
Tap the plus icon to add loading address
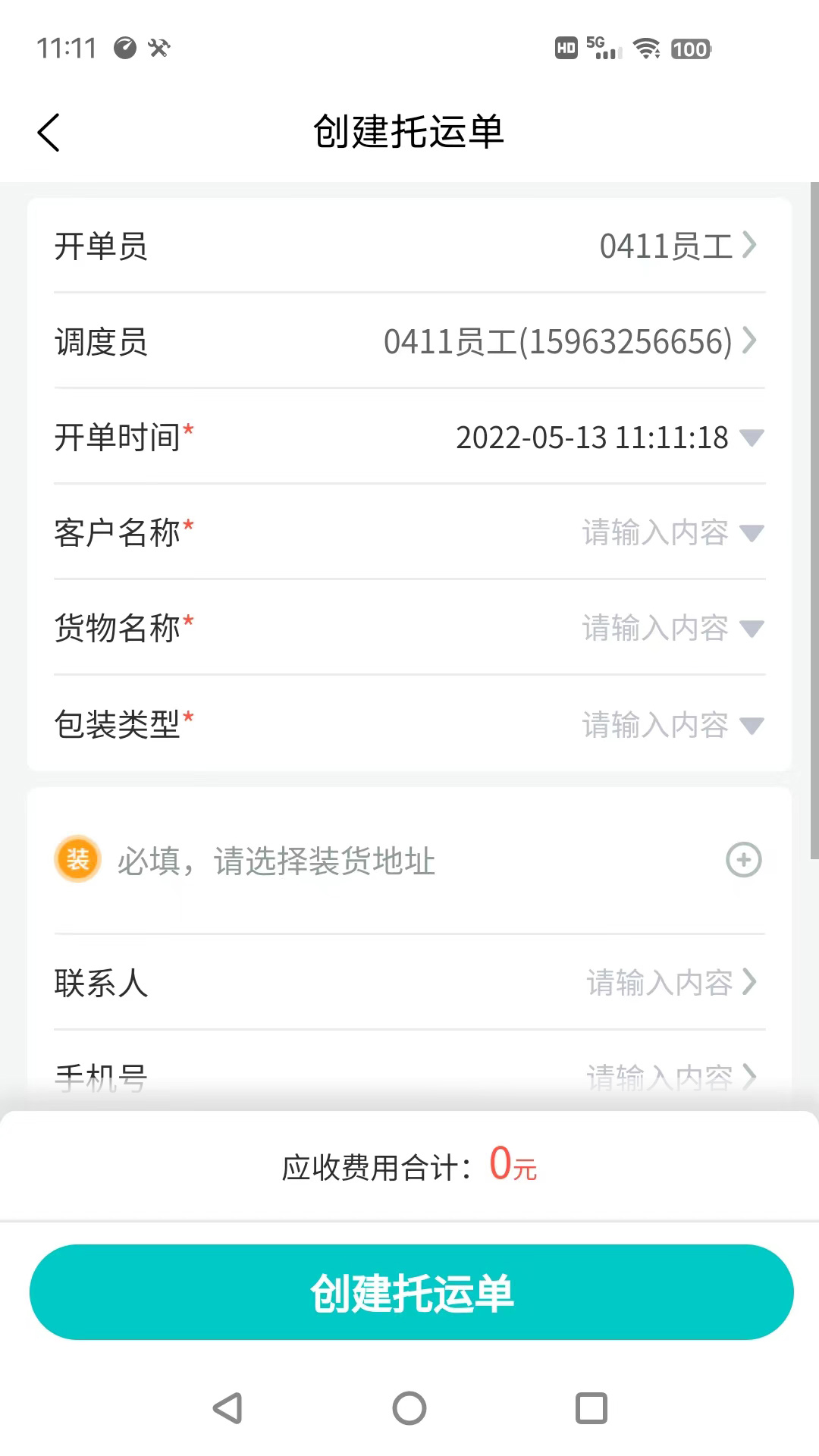tap(744, 859)
